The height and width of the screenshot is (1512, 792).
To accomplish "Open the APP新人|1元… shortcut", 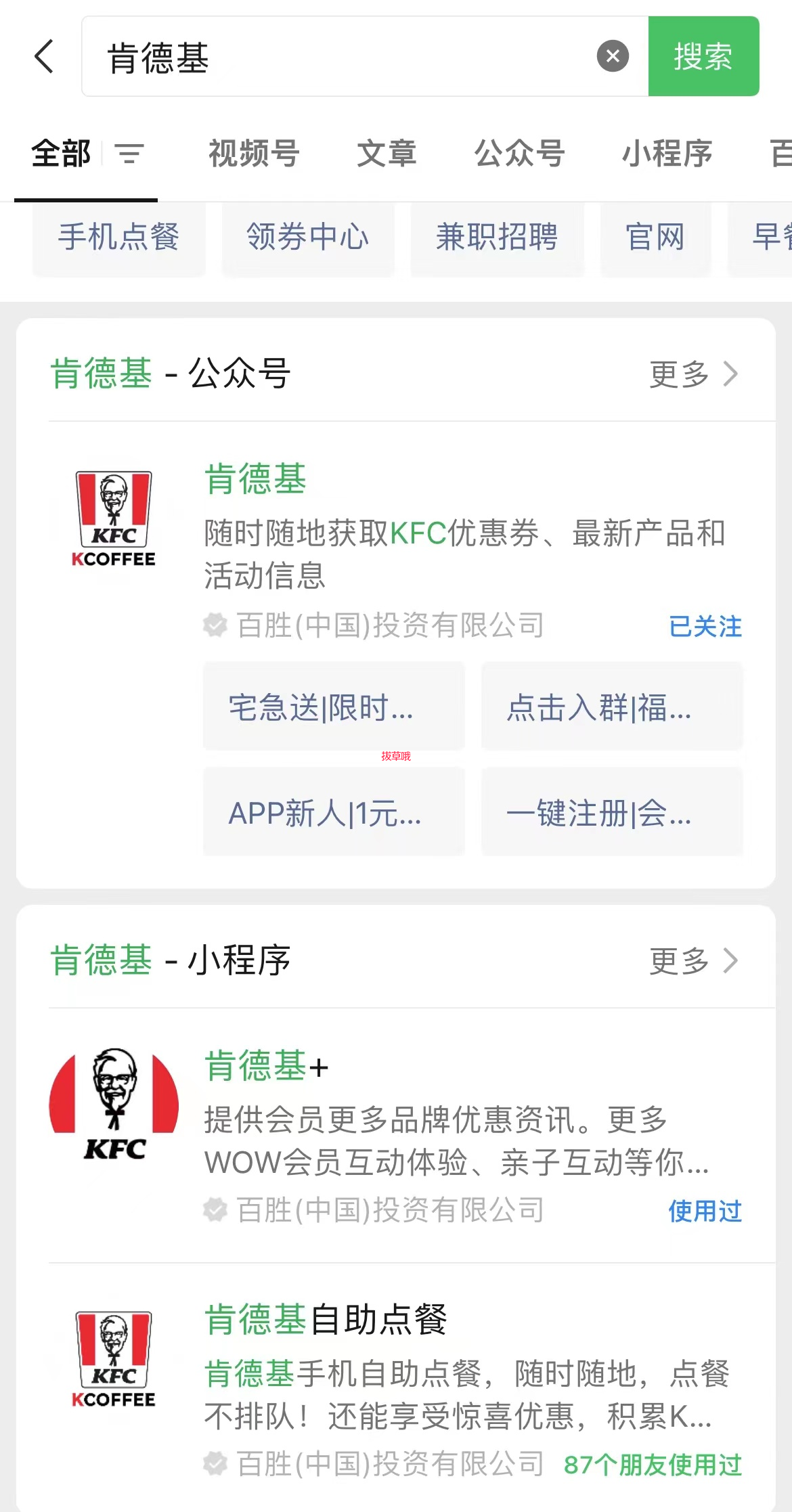I will click(334, 812).
